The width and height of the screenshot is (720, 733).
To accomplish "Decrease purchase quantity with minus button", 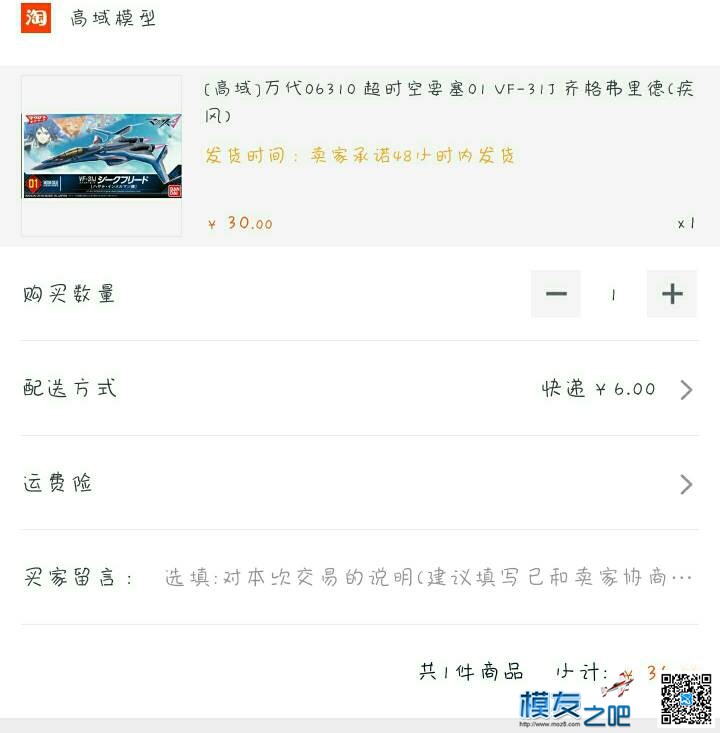I will 556,294.
